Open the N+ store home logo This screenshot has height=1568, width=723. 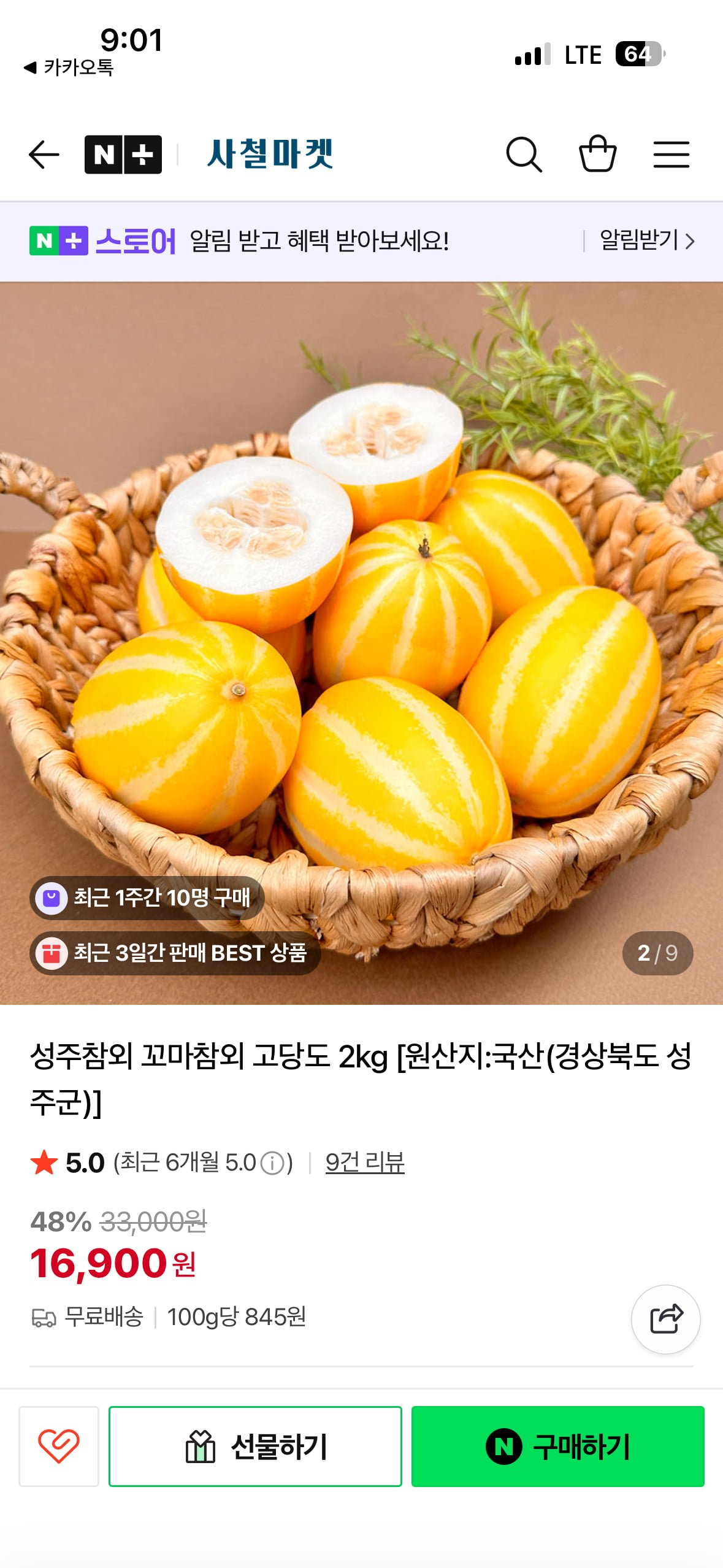(123, 155)
